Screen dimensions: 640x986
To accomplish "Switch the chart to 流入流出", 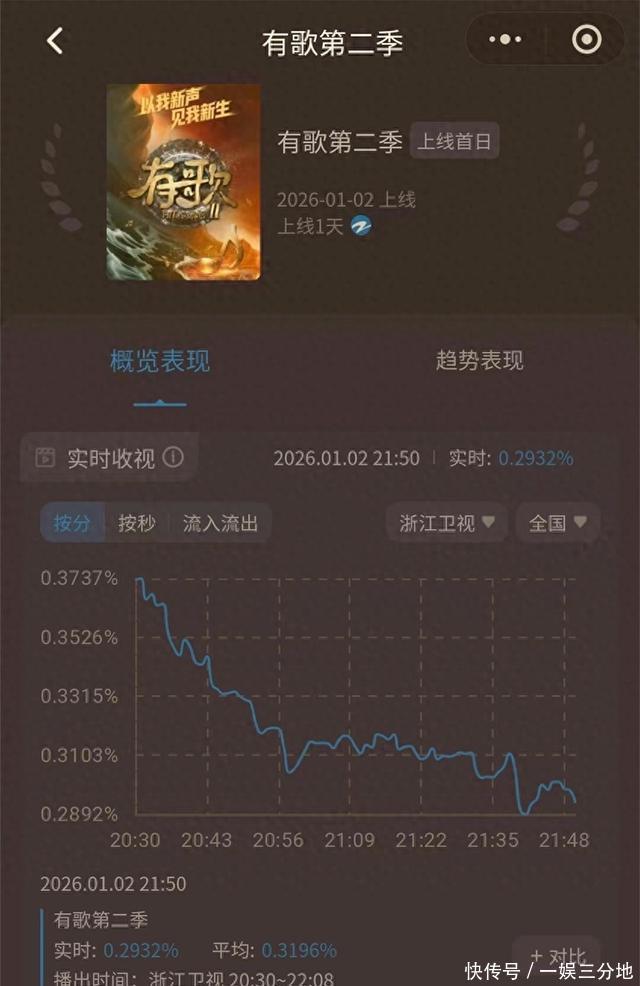I will pyautogui.click(x=220, y=523).
